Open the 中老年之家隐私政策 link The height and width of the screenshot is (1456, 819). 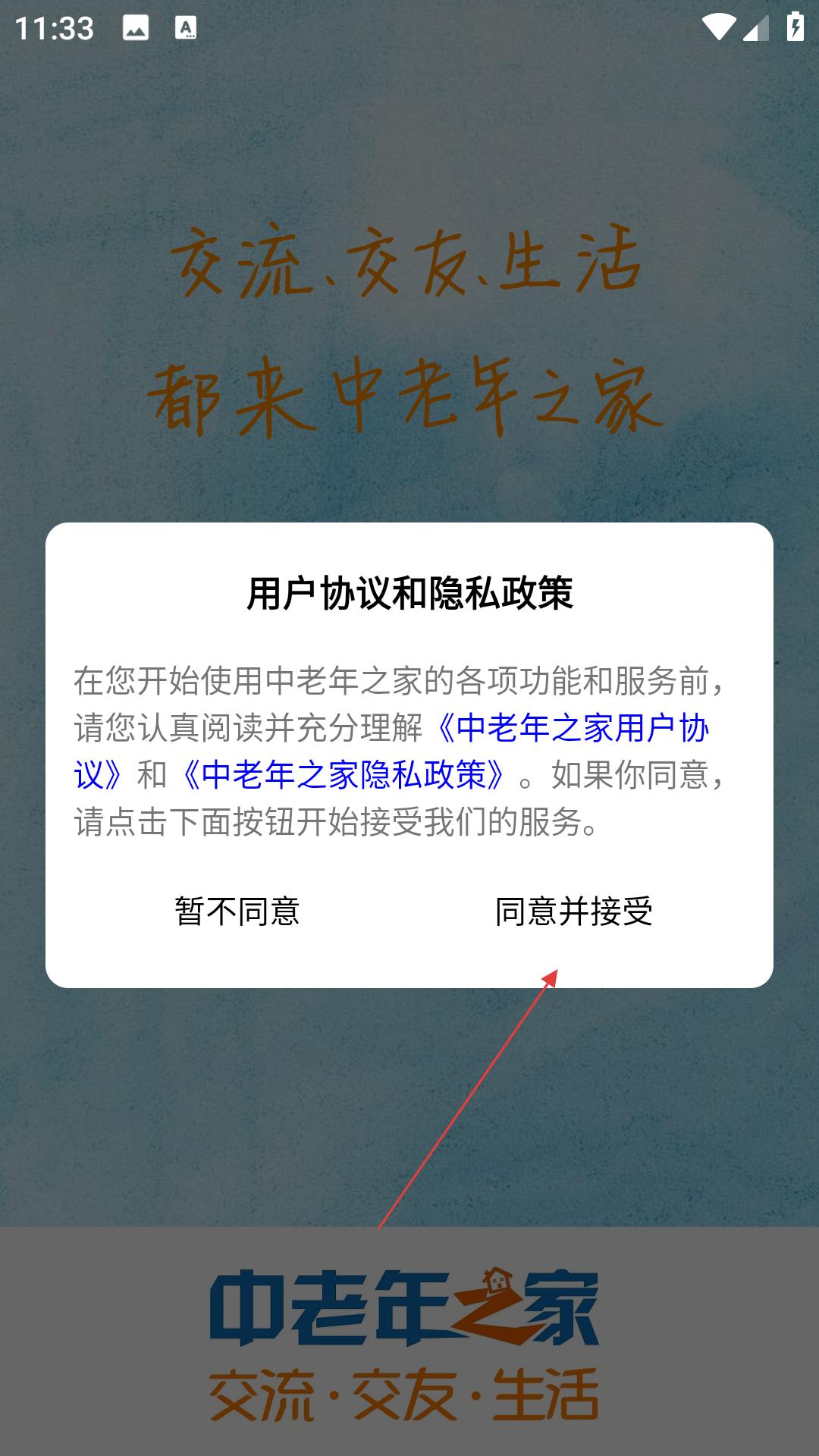(344, 775)
